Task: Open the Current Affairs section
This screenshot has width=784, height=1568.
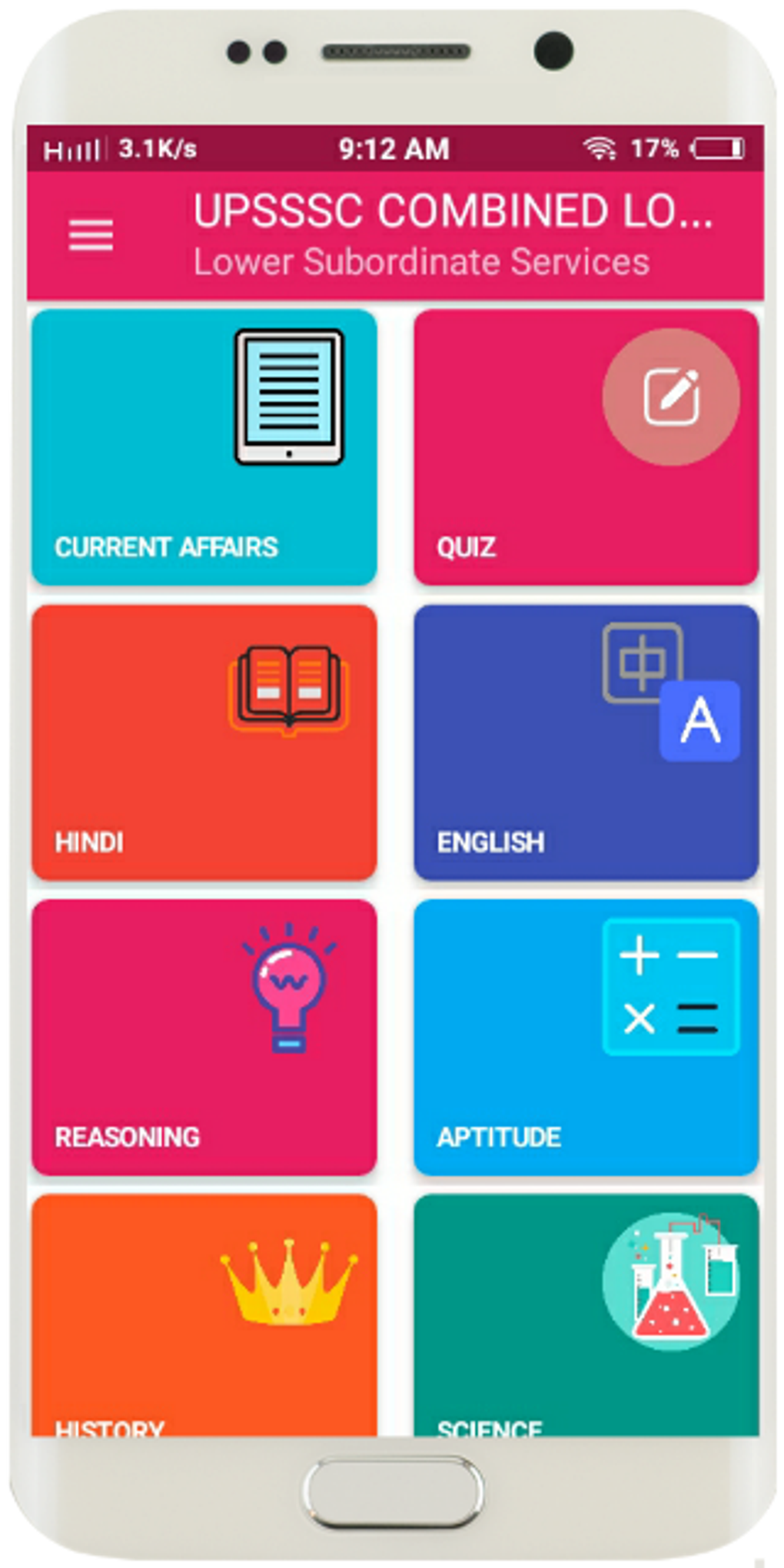Action: pos(204,447)
